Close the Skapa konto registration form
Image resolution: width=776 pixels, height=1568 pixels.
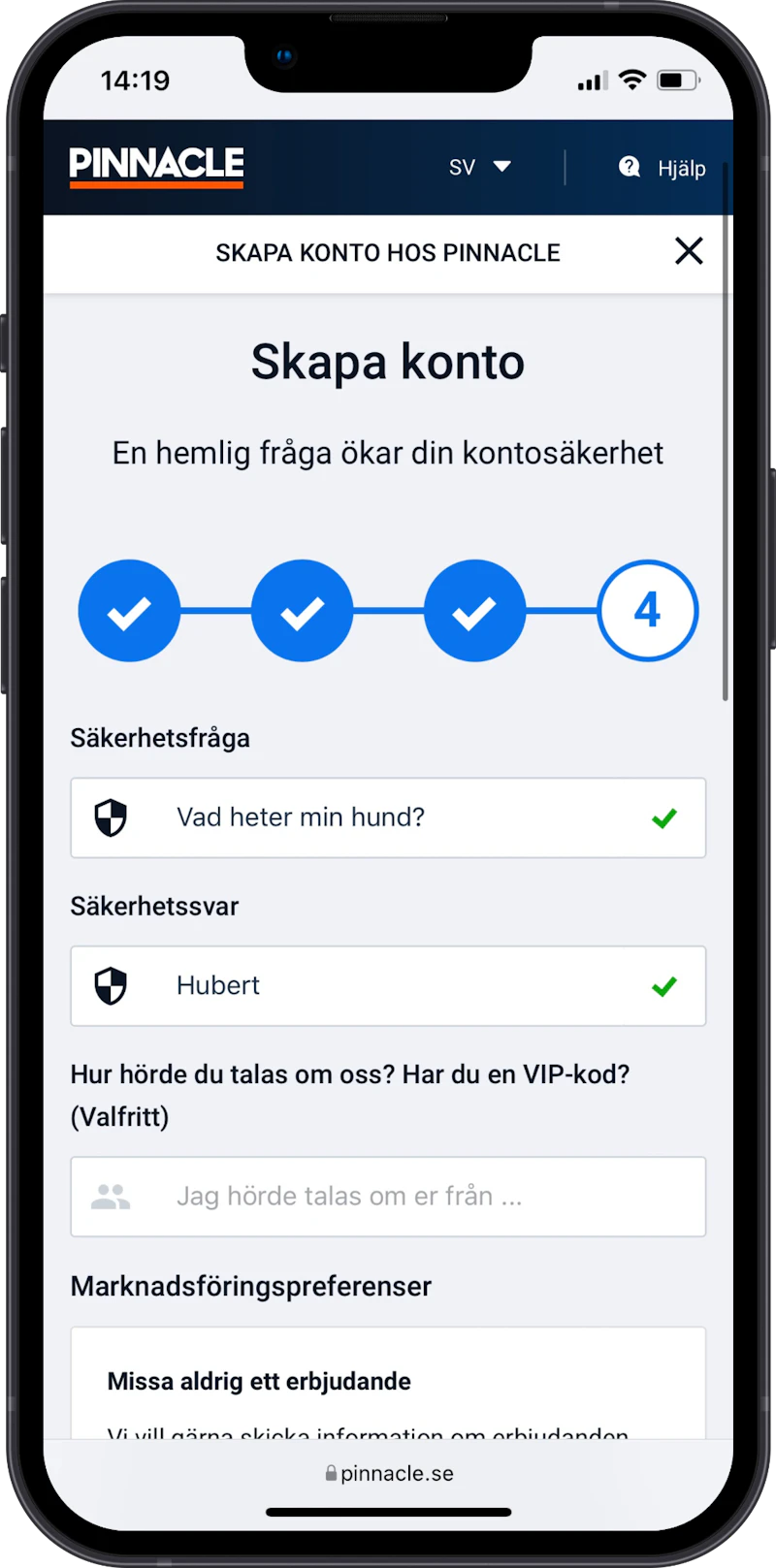tap(689, 252)
